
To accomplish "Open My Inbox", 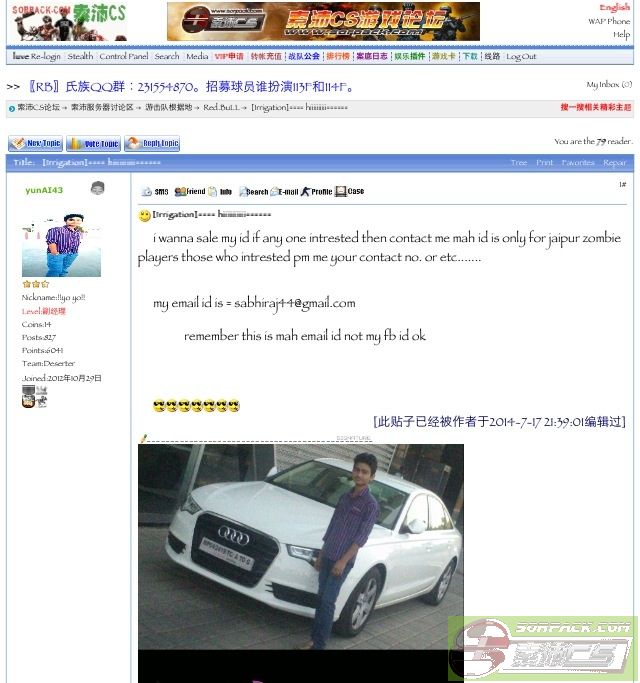I will [608, 85].
